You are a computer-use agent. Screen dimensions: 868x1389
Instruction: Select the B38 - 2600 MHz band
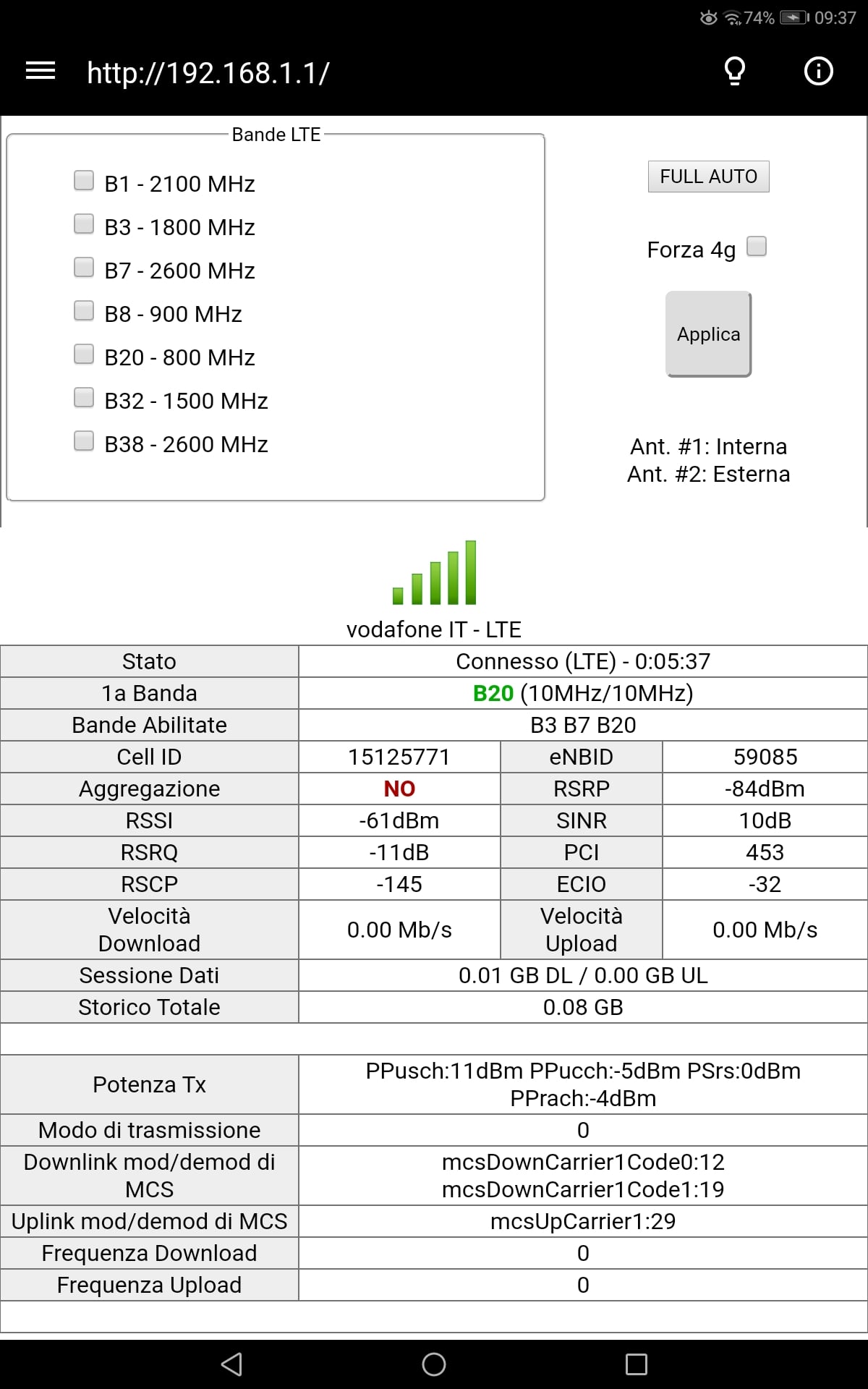[x=84, y=441]
